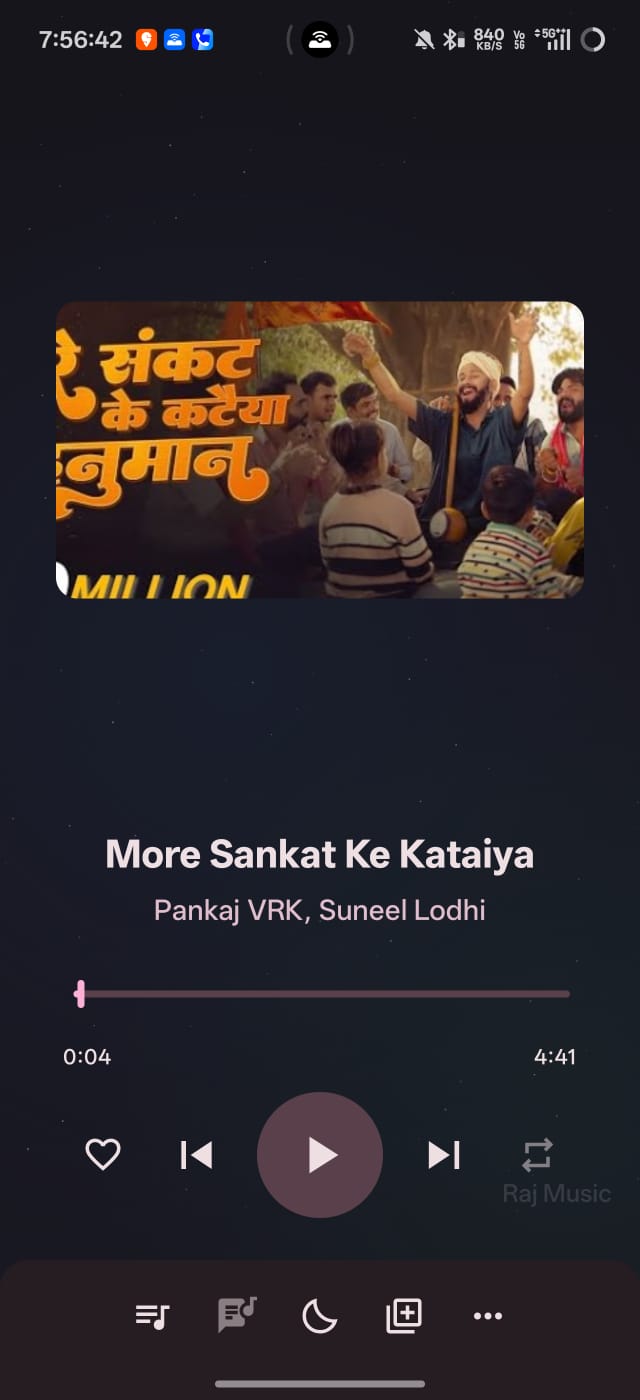Open the more options menu
The image size is (640, 1400).
point(488,1316)
